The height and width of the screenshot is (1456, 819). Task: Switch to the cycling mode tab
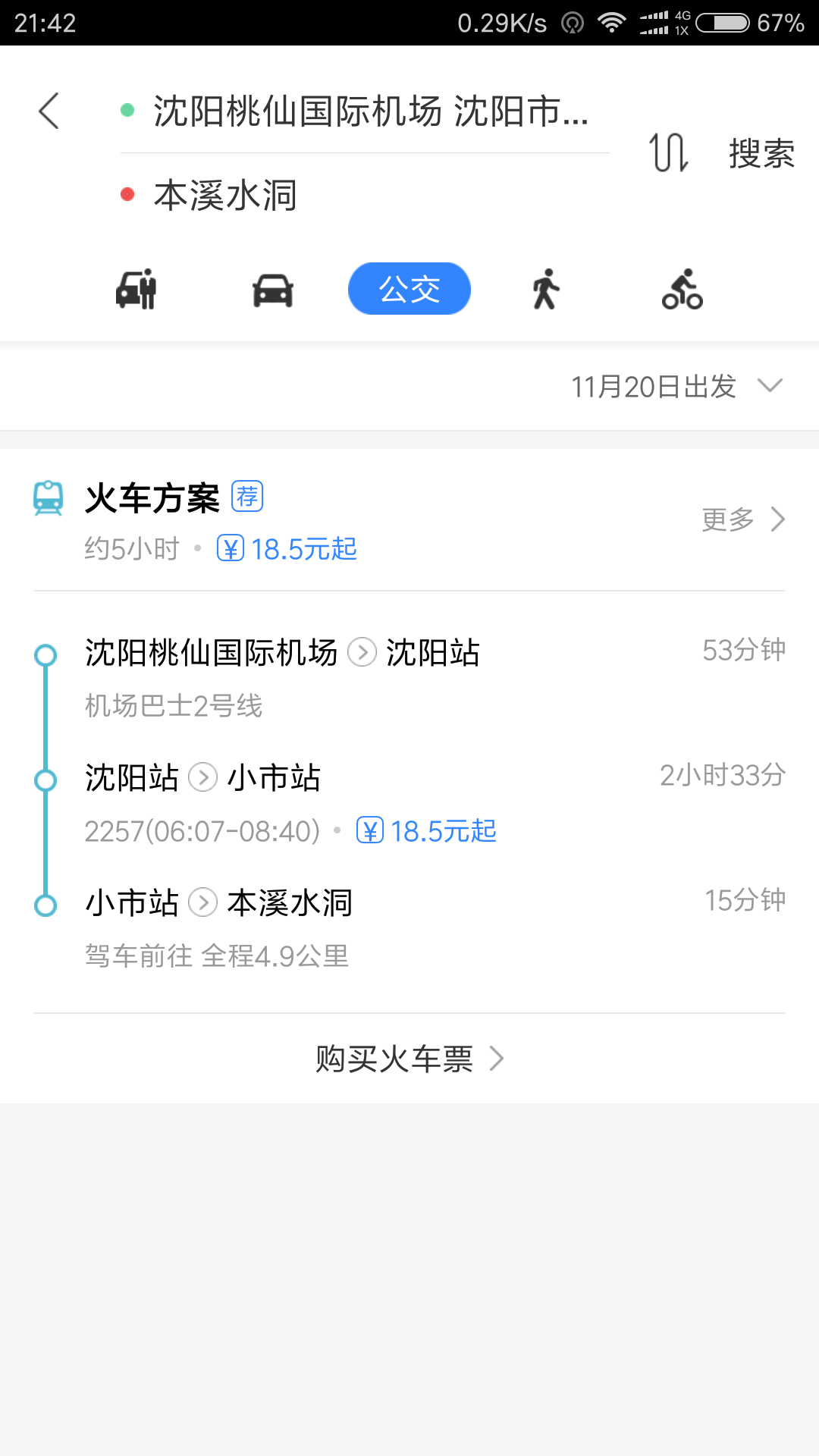(x=682, y=289)
